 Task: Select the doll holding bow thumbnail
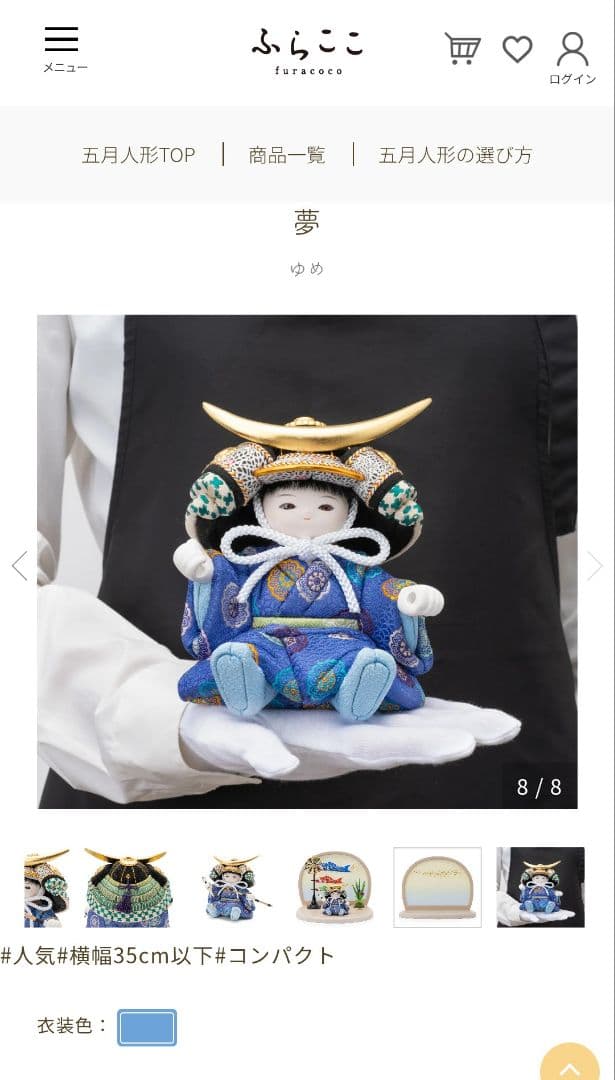coord(232,887)
